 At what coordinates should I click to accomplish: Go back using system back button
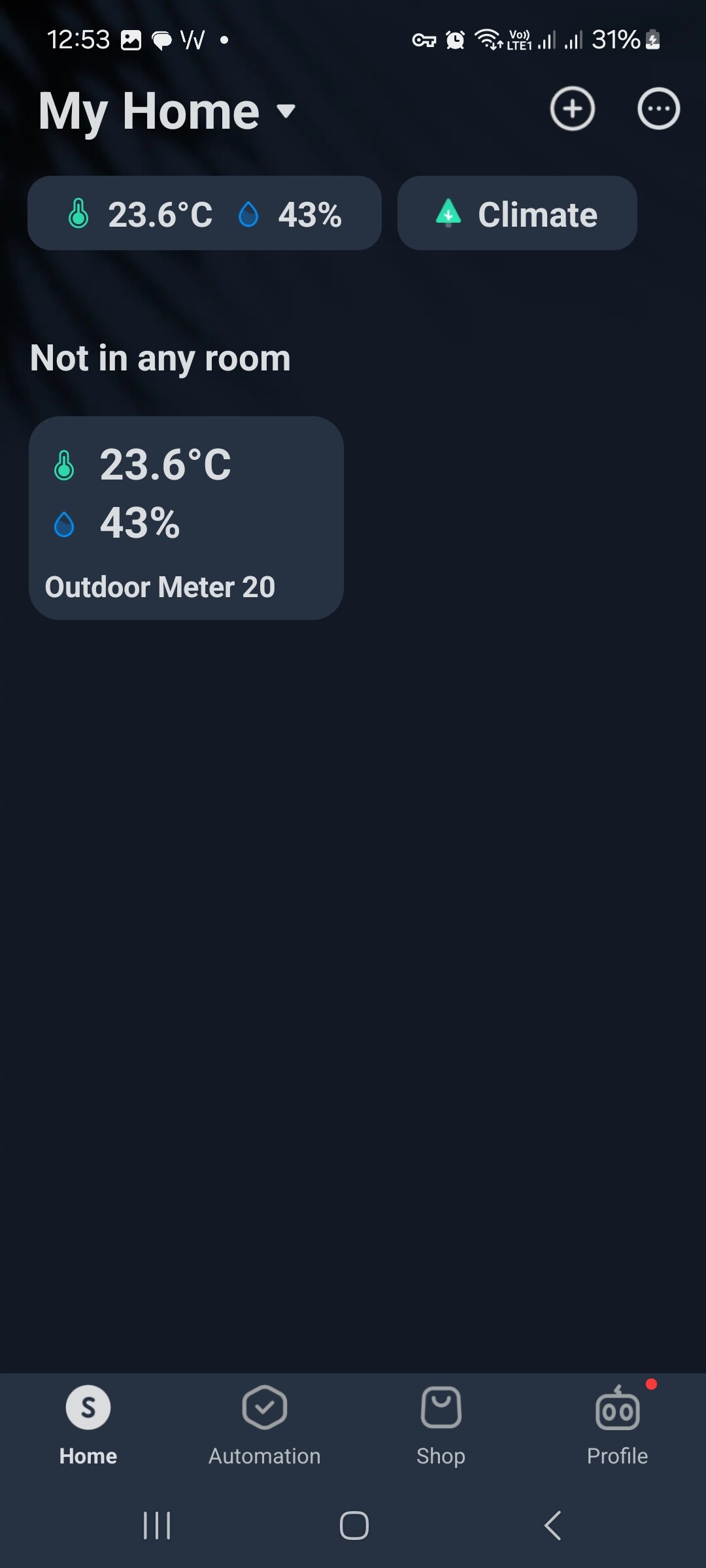click(552, 1526)
